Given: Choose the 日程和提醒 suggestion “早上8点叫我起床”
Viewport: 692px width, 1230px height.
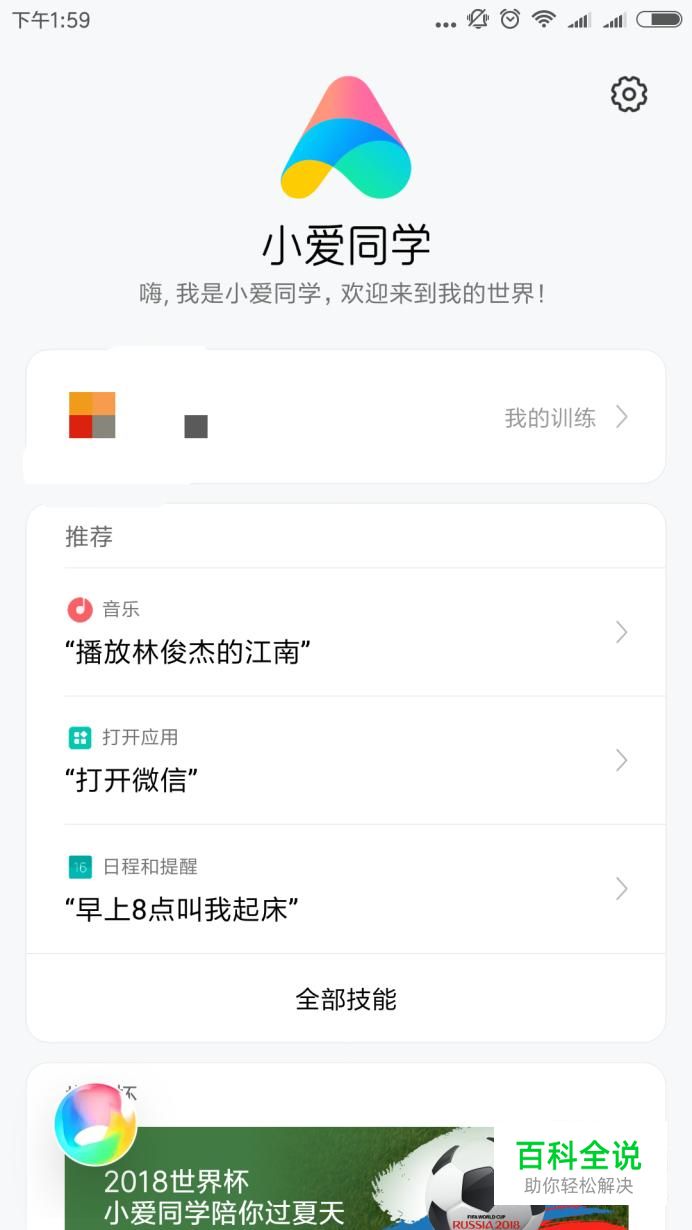Looking at the screenshot, I should (345, 889).
